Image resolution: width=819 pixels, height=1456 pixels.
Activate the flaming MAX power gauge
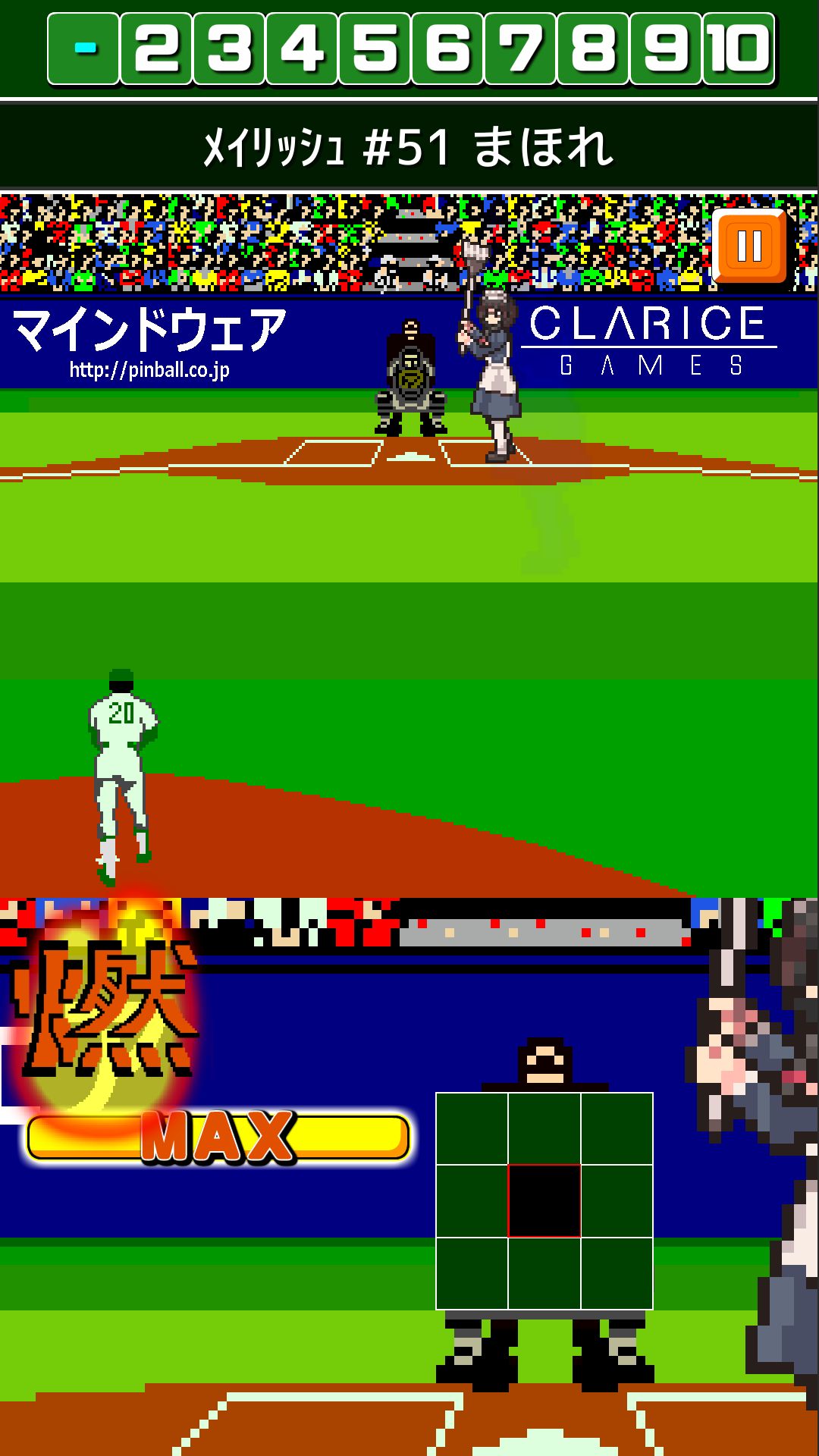(218, 1137)
